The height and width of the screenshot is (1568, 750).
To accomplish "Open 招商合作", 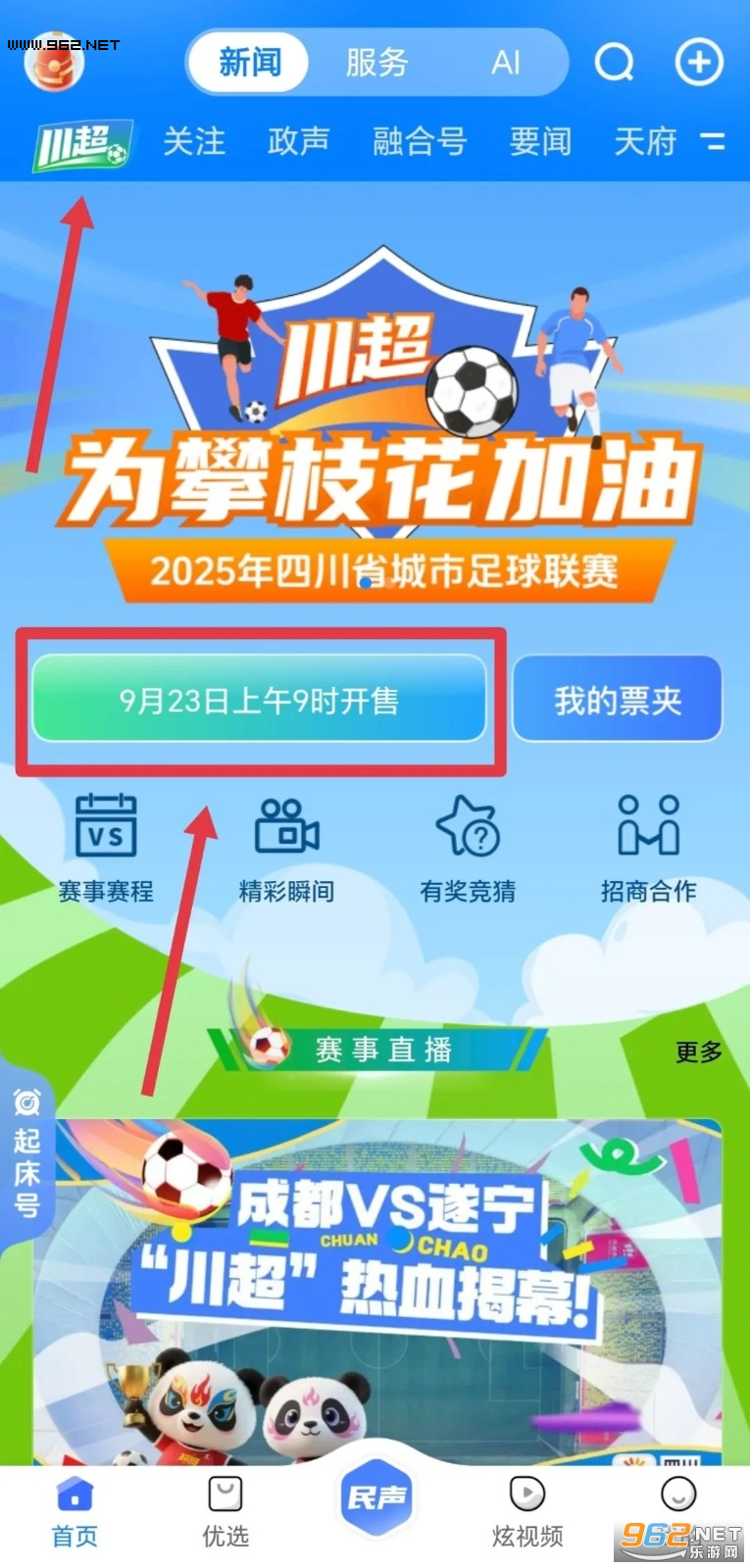I will click(x=649, y=848).
